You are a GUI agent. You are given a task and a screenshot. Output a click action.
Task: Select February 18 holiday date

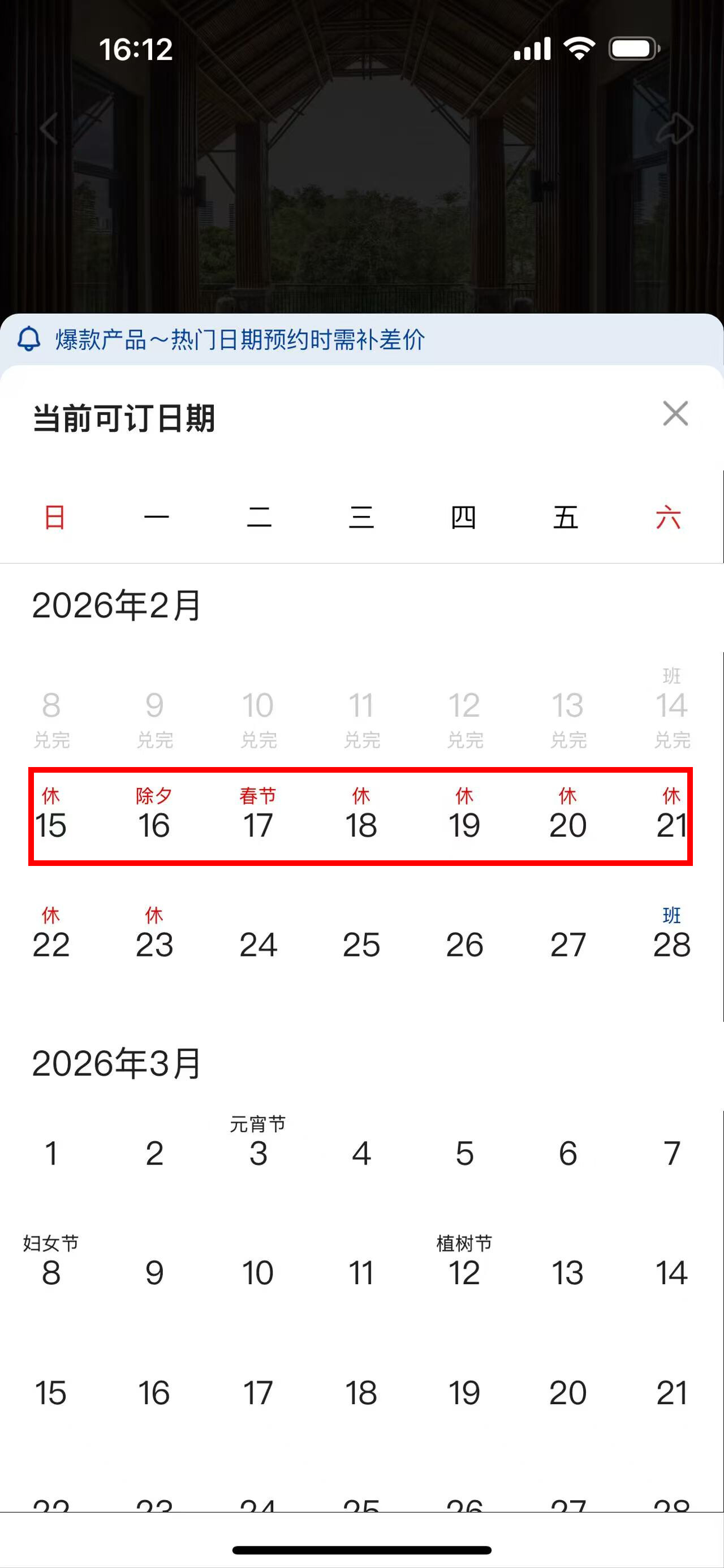pos(361,825)
